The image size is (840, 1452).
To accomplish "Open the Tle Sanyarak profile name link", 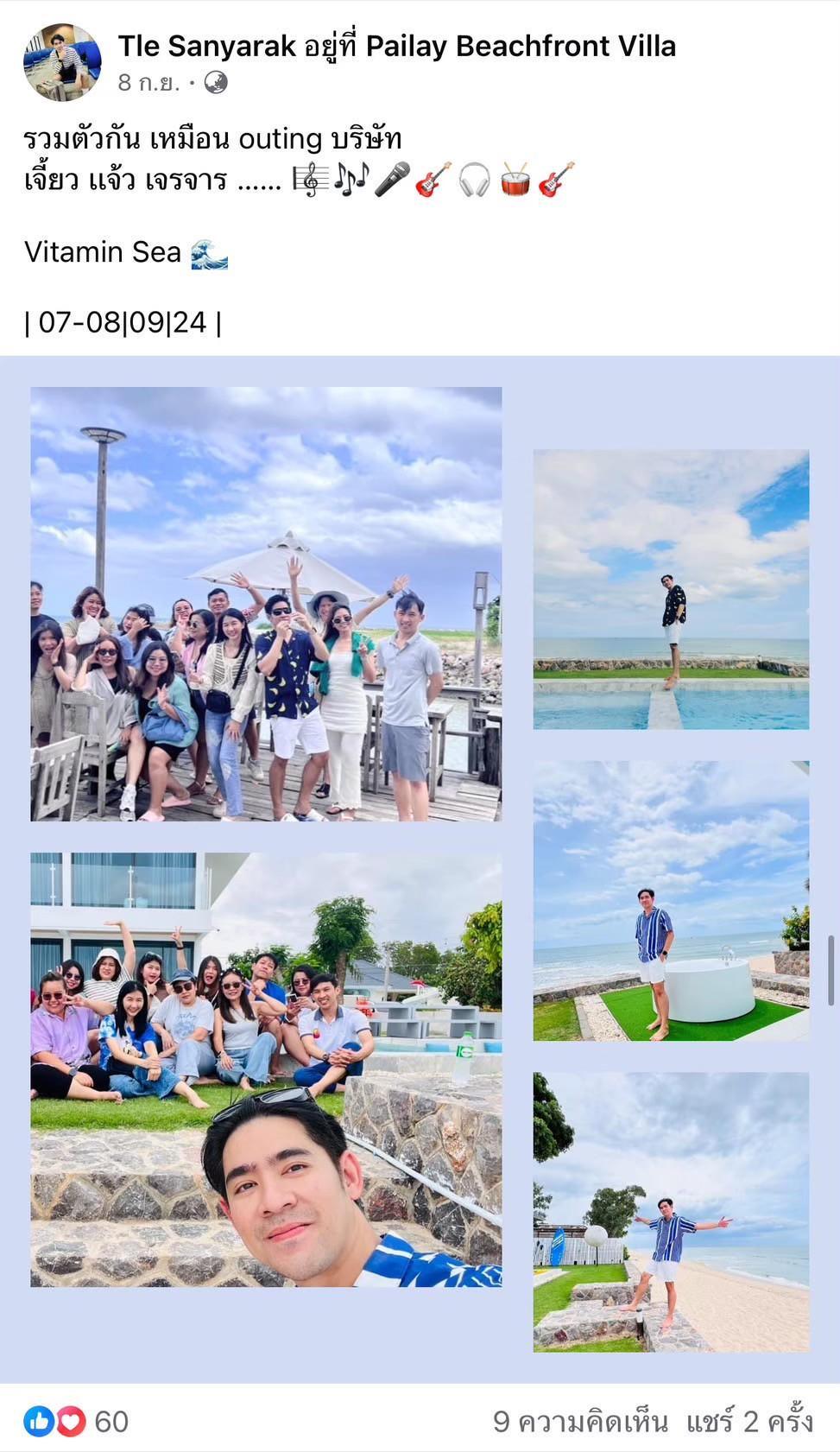I will tap(207, 46).
